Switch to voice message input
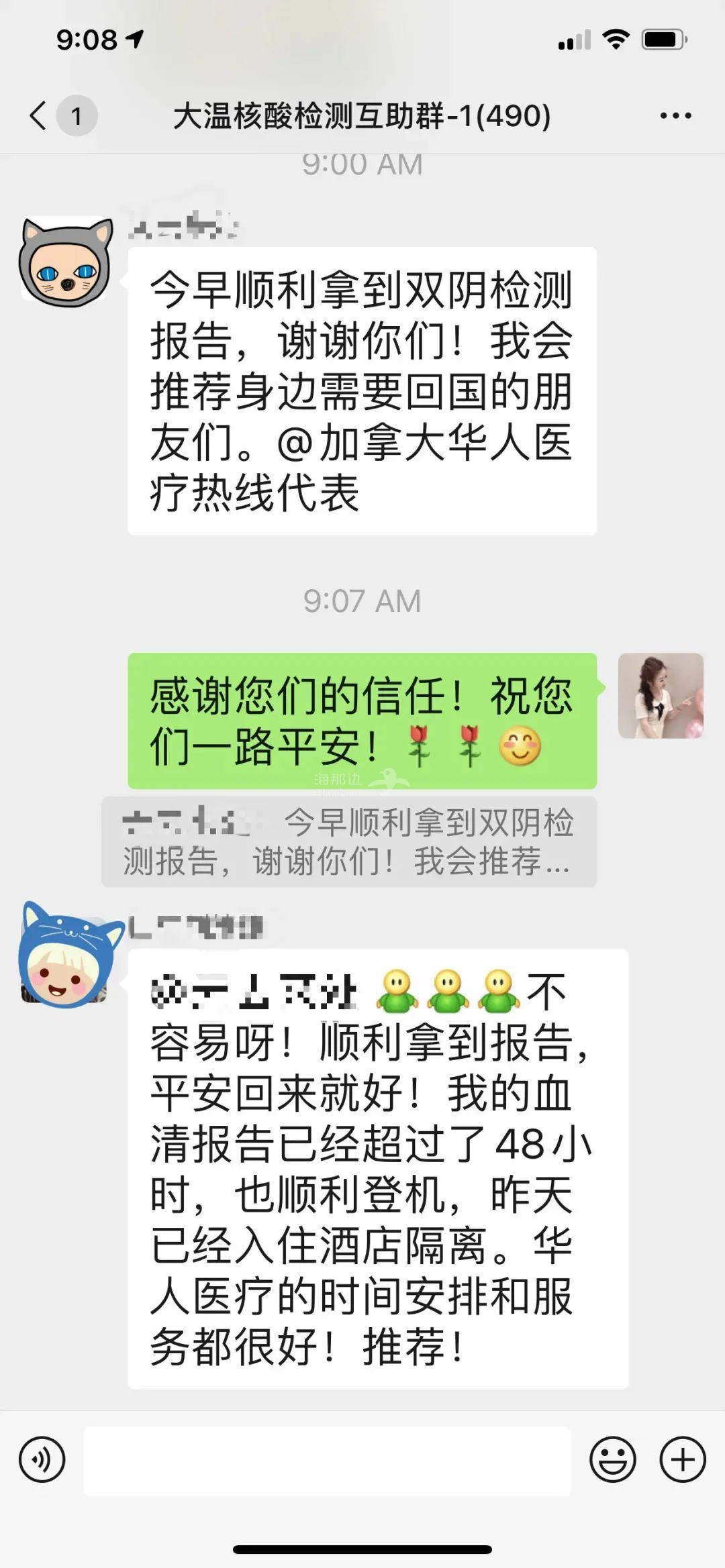725x1568 pixels. [42, 1459]
